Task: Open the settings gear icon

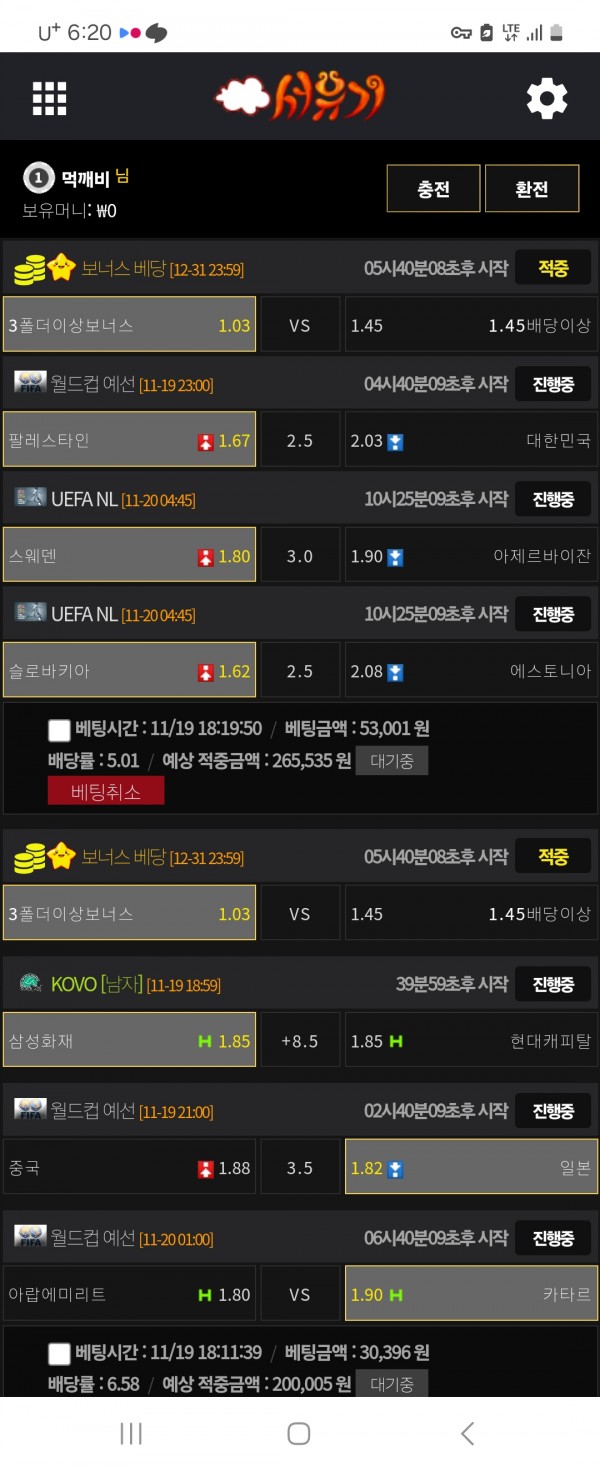Action: (547, 98)
